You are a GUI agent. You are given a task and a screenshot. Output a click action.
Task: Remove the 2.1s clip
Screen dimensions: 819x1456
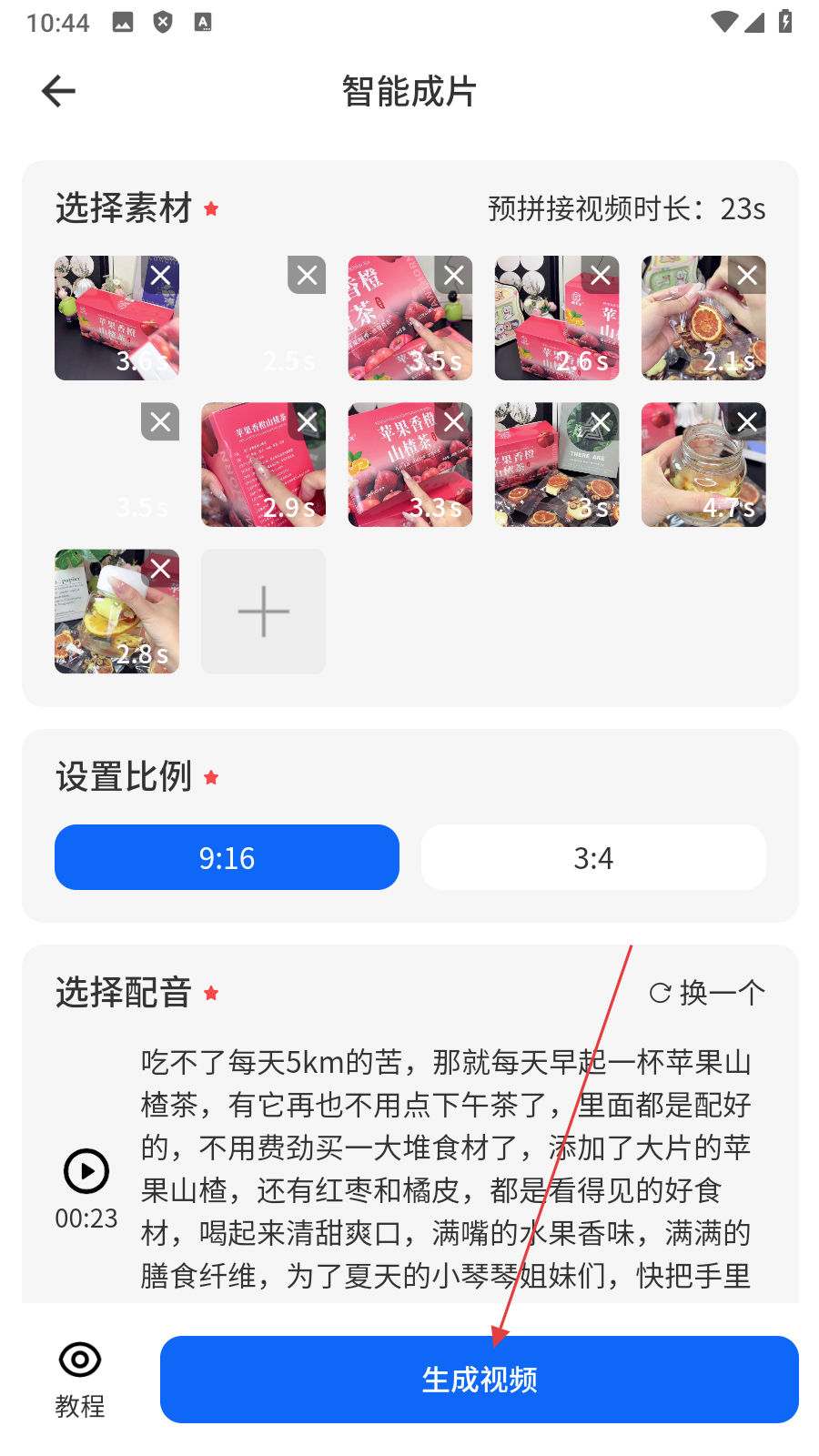pyautogui.click(x=747, y=275)
